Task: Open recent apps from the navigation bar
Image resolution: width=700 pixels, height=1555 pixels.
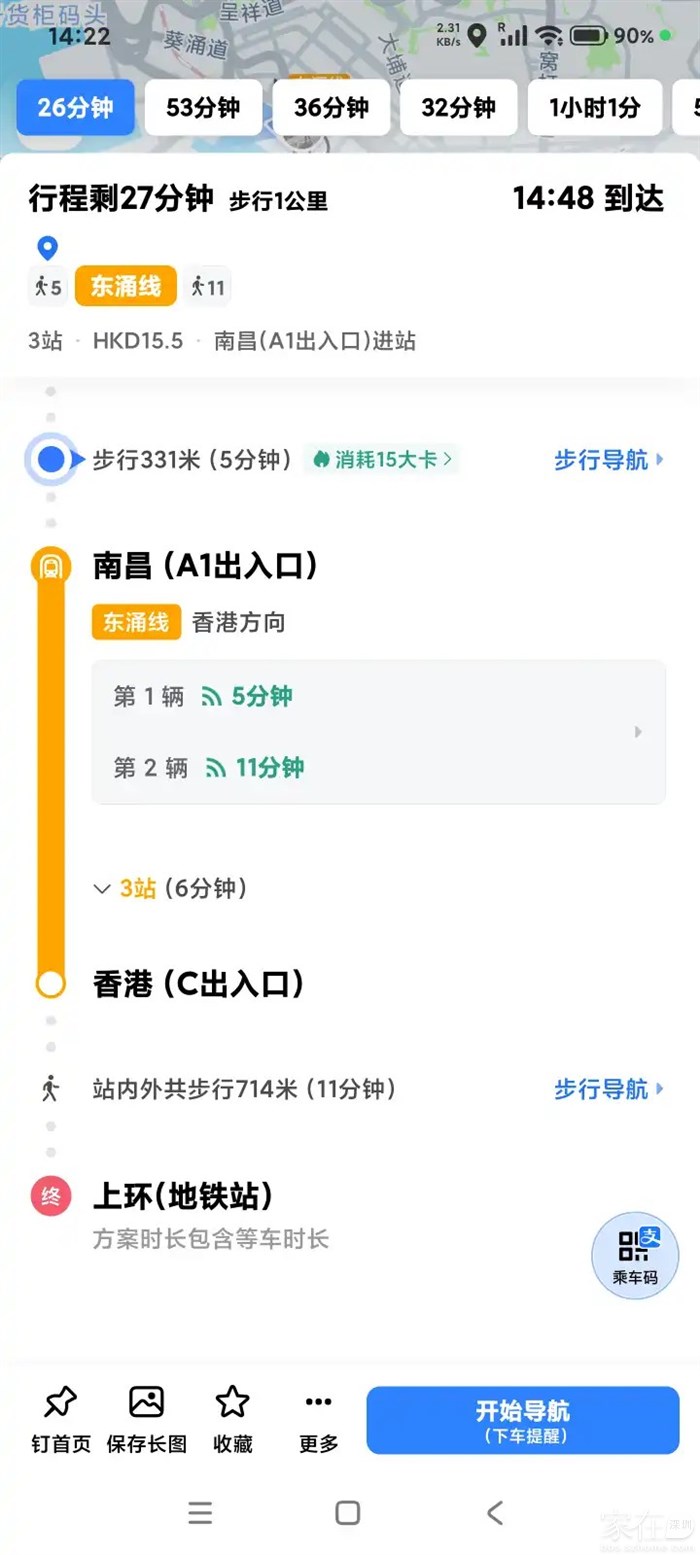Action: 200,1513
